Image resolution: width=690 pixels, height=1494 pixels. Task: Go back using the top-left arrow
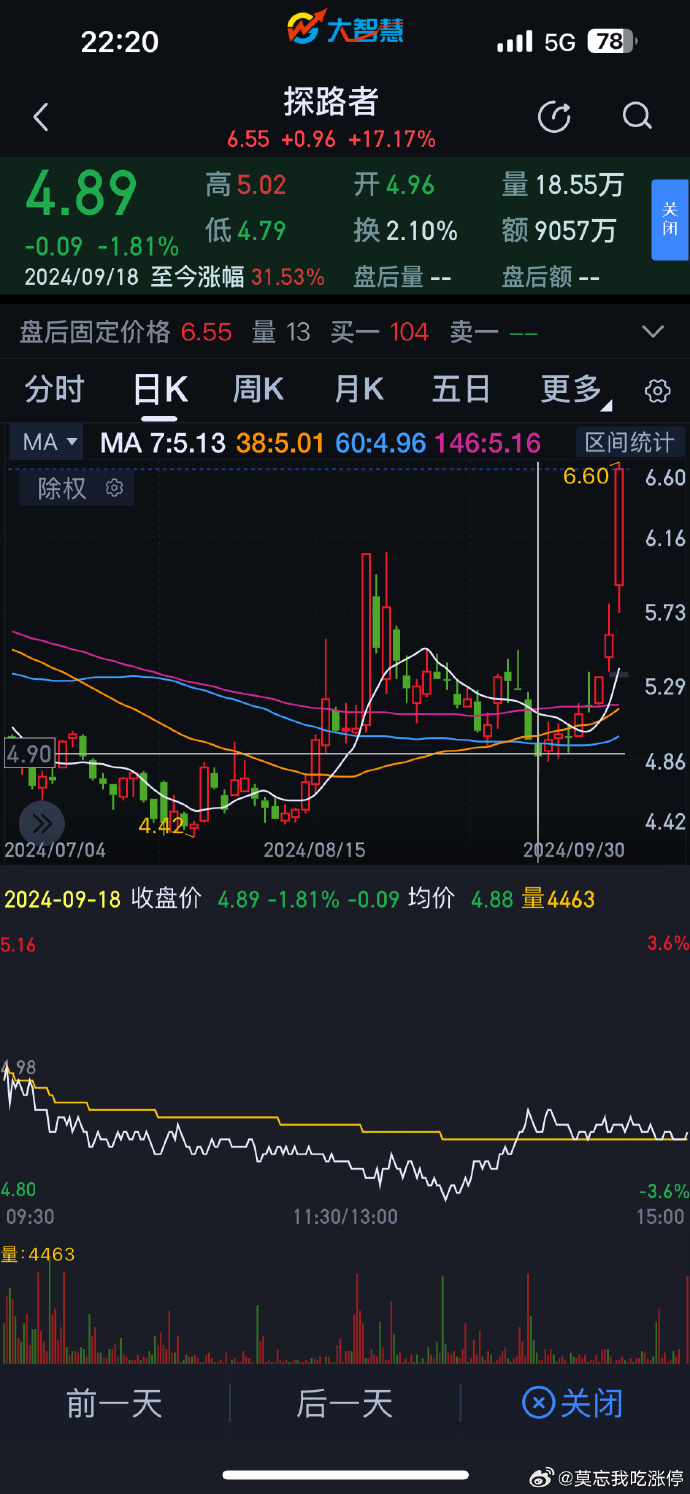(x=41, y=117)
